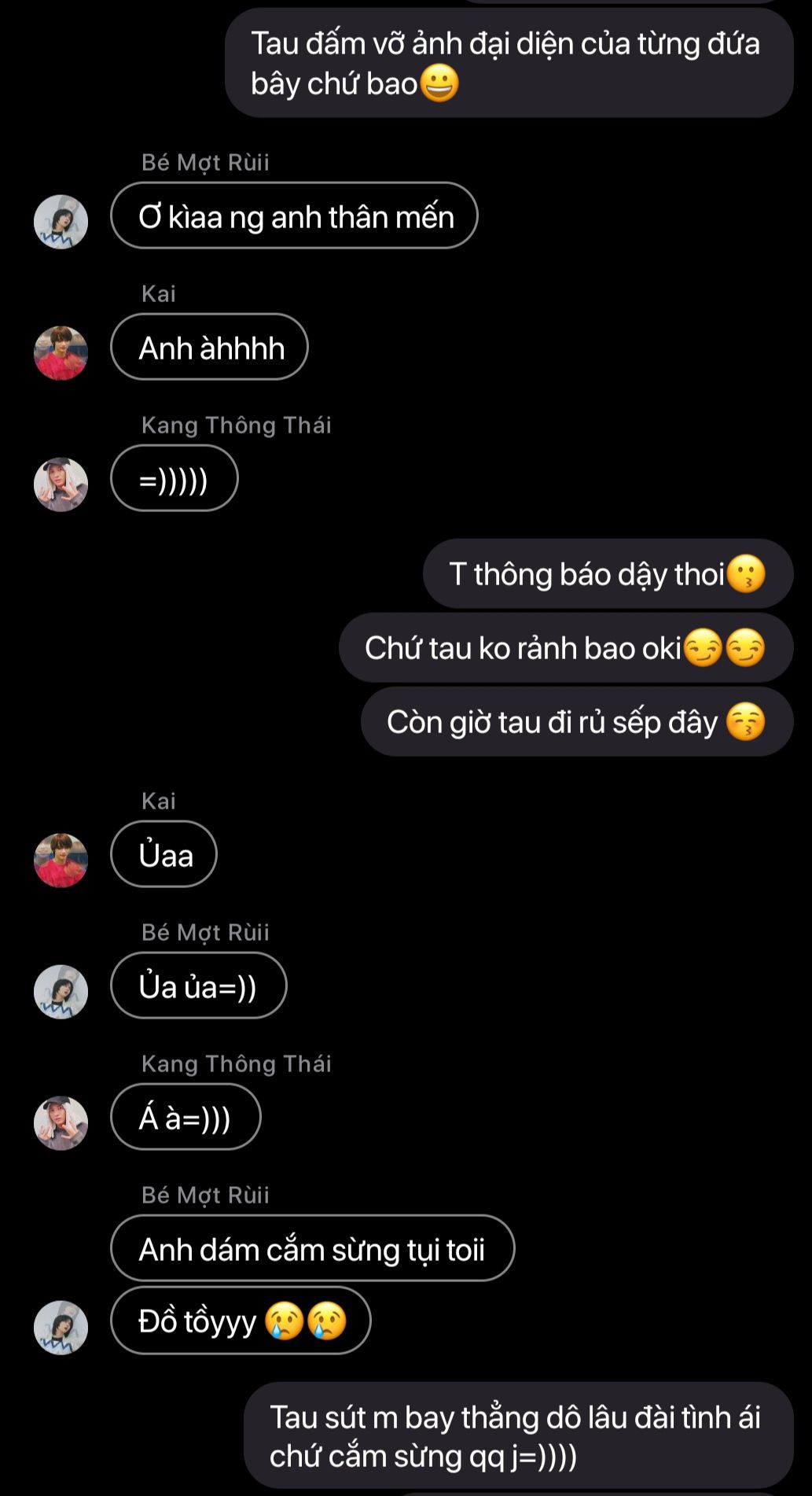This screenshot has height=1496, width=812.
Task: Open Kai's profile picture next to "Anh àhhhh"
Action: [x=61, y=353]
